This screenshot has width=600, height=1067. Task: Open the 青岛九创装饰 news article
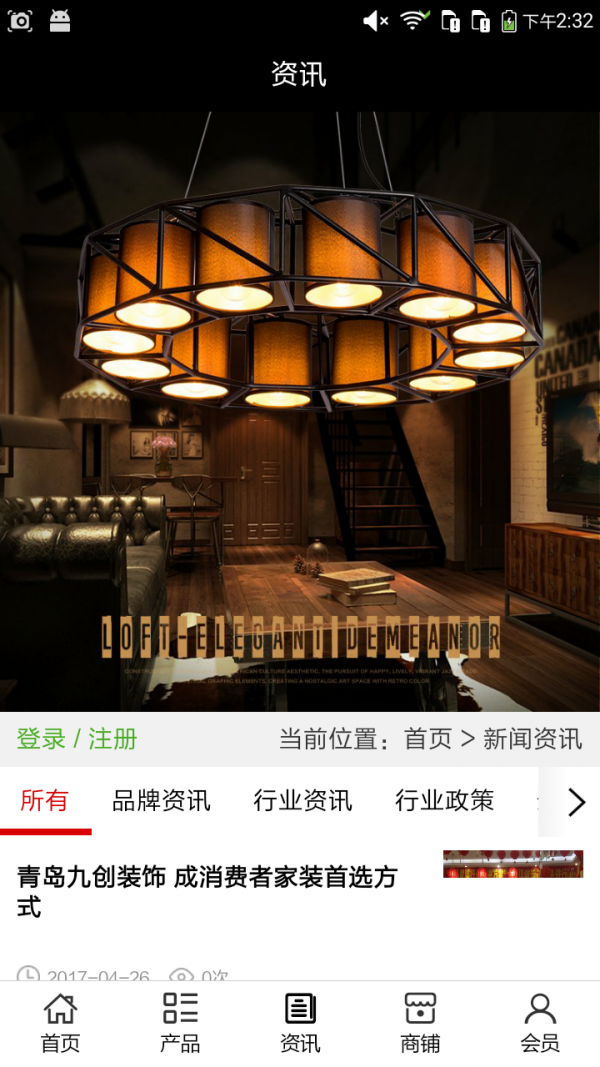(x=207, y=892)
